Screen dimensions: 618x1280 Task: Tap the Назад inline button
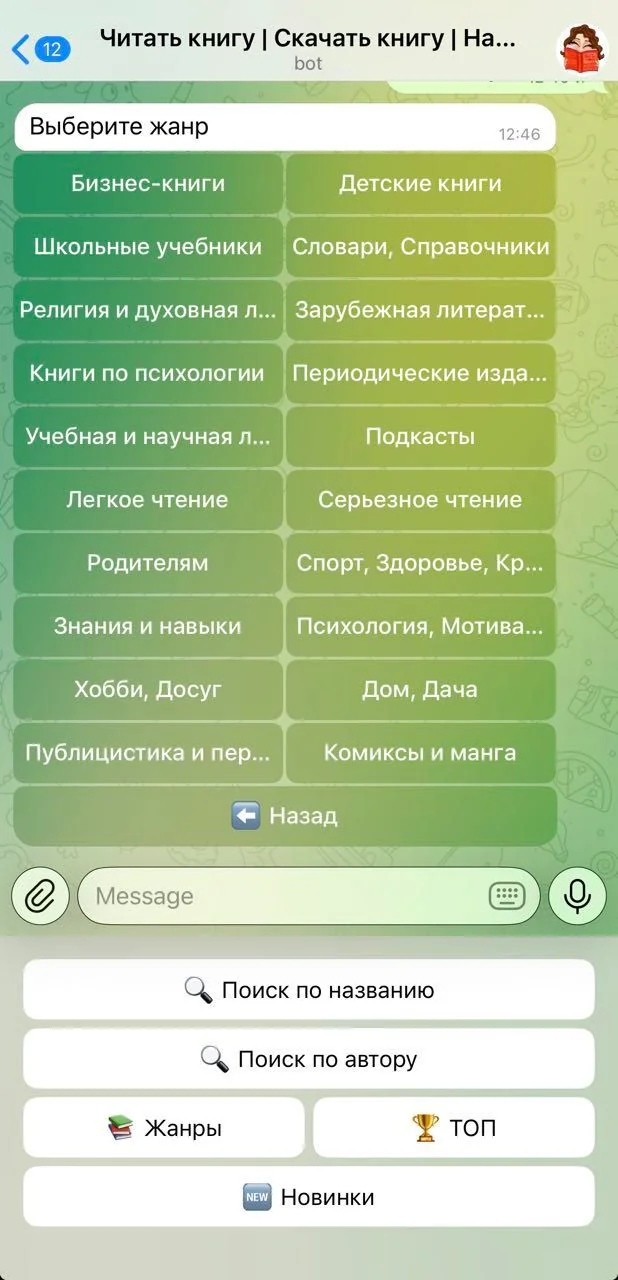click(285, 815)
